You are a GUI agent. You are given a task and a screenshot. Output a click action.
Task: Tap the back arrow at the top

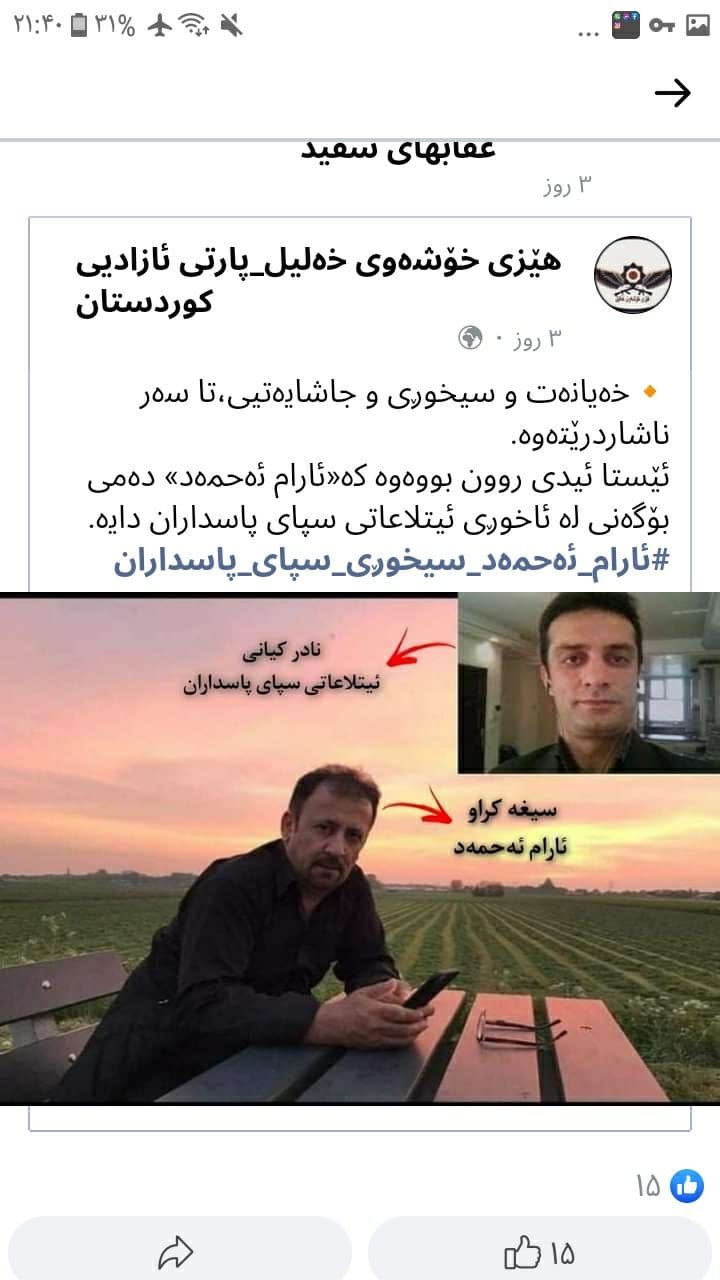click(673, 93)
